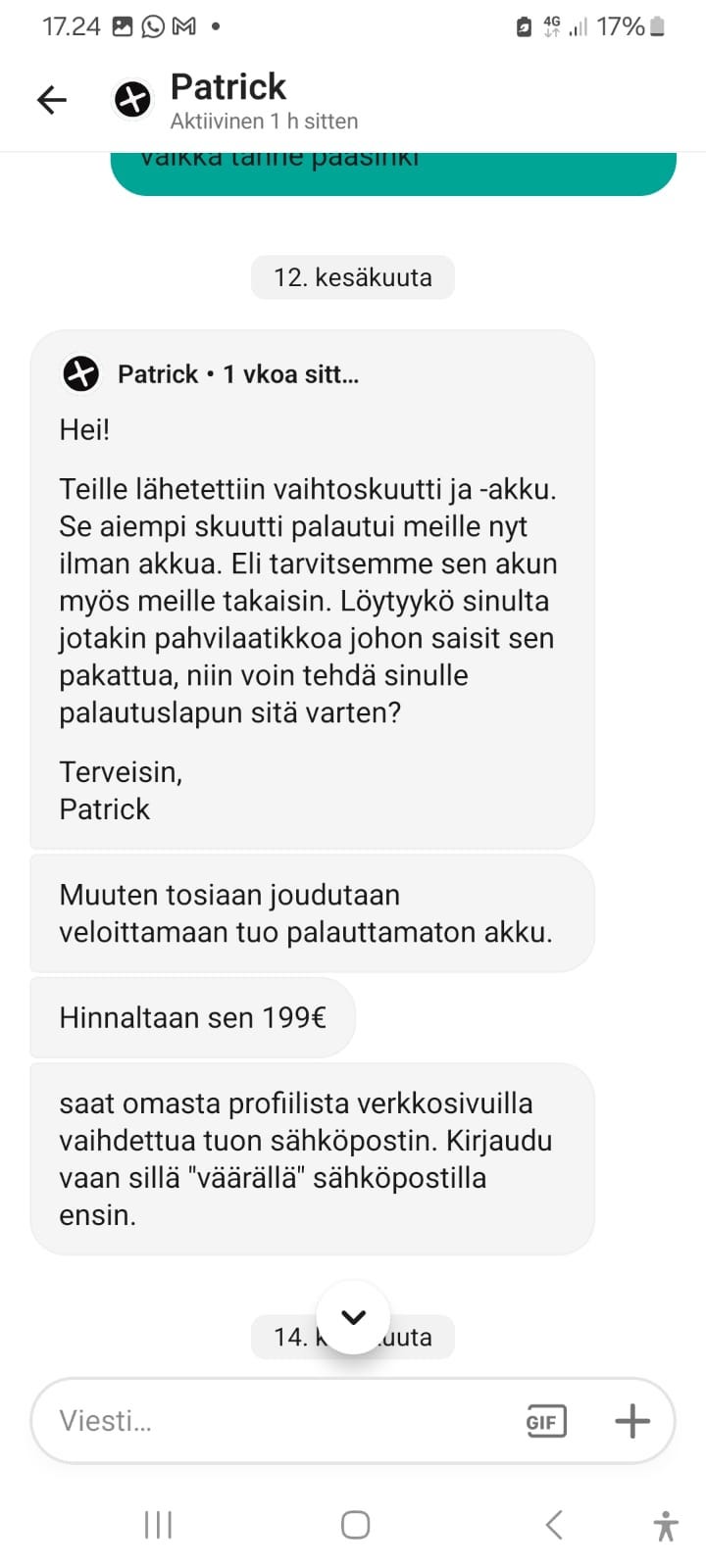The width and height of the screenshot is (706, 1568).
Task: Tap the home button
Action: pyautogui.click(x=354, y=1525)
